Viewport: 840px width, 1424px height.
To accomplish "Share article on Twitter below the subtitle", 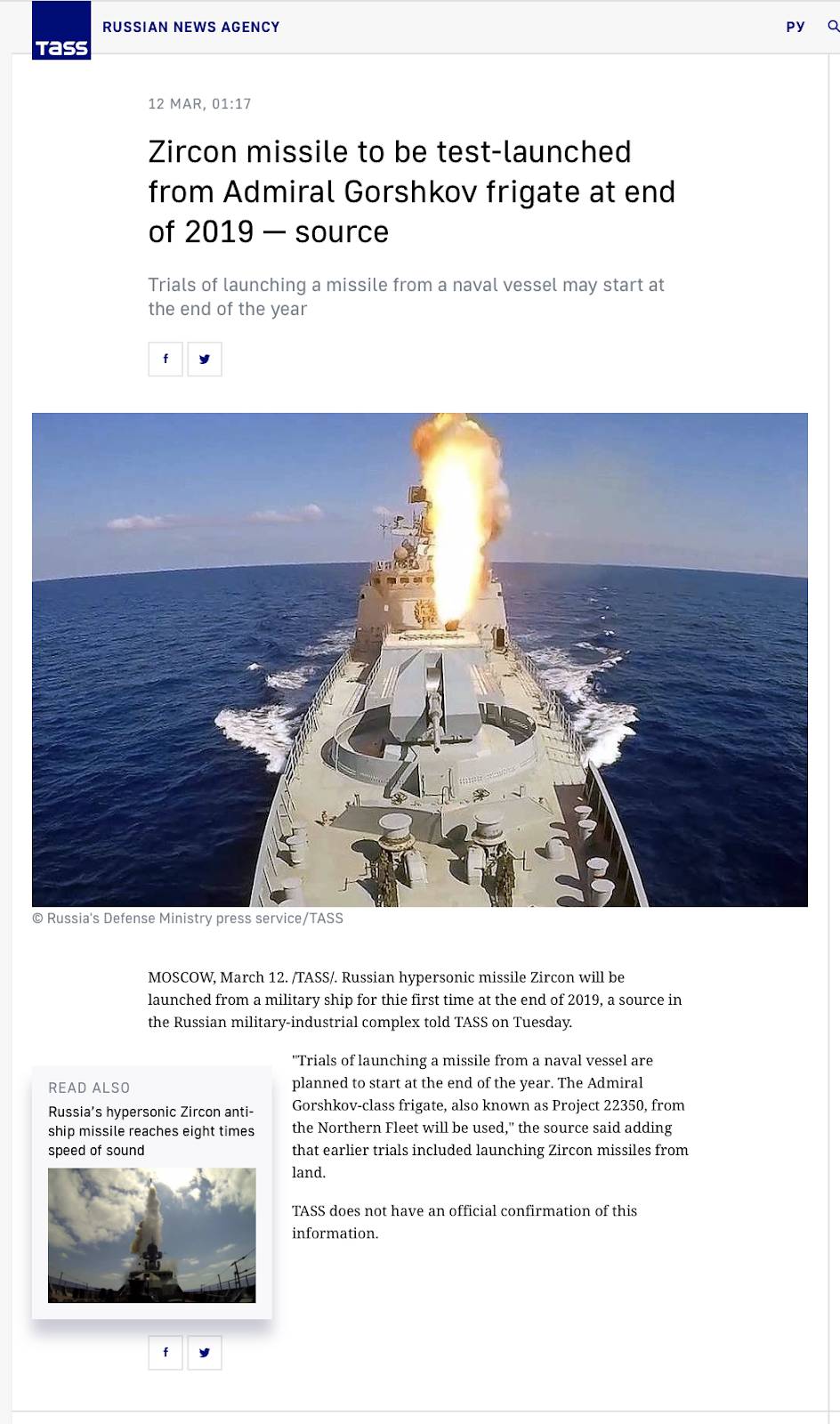I will (205, 360).
